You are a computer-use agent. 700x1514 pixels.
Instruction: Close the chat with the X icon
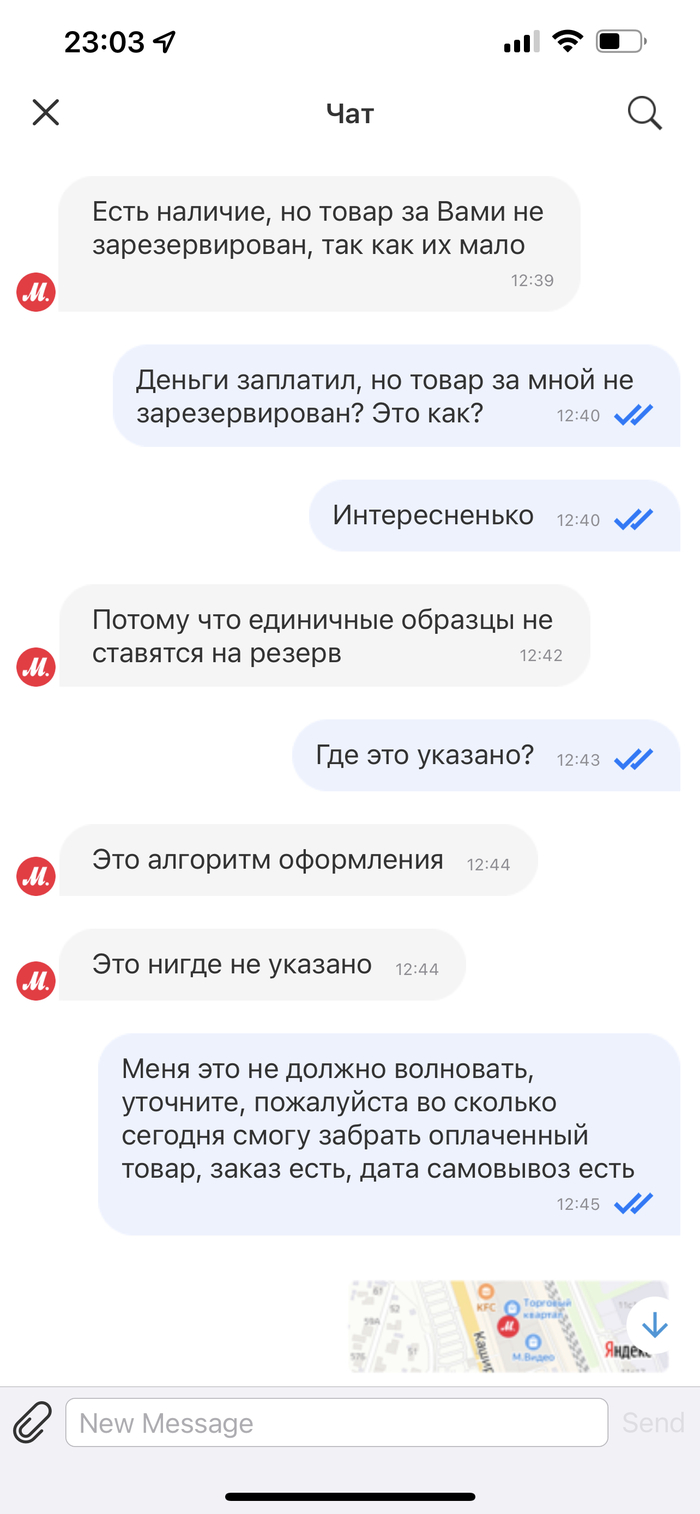pos(46,112)
